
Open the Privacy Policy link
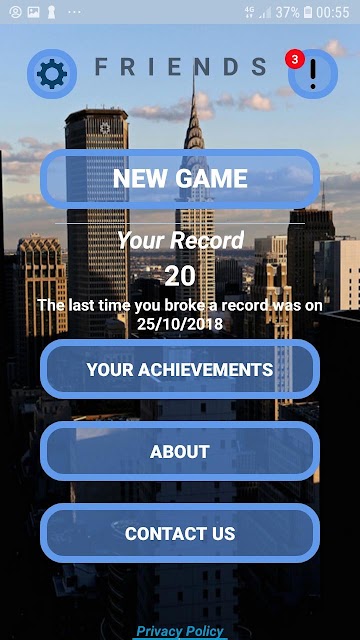pyautogui.click(x=180, y=631)
